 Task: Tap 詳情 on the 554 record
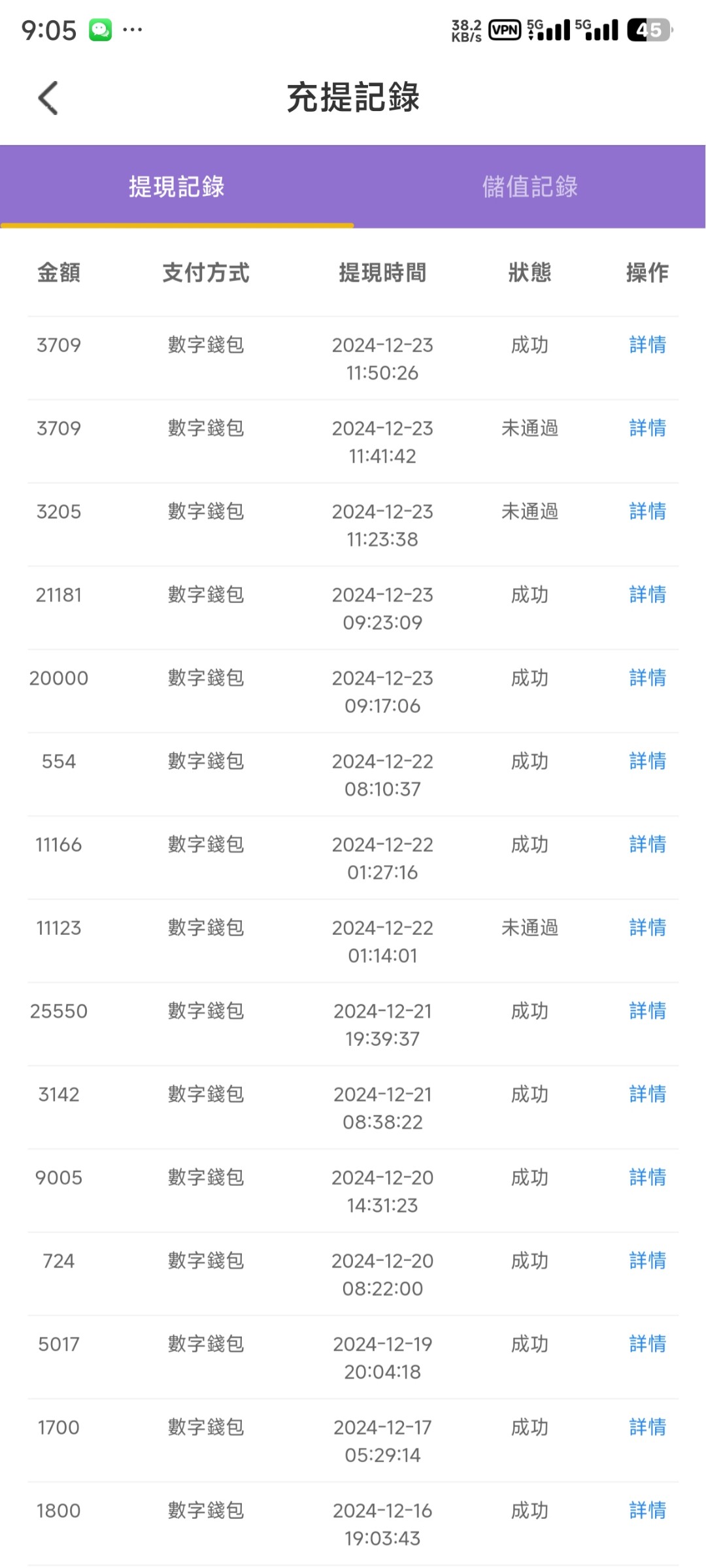coord(647,761)
